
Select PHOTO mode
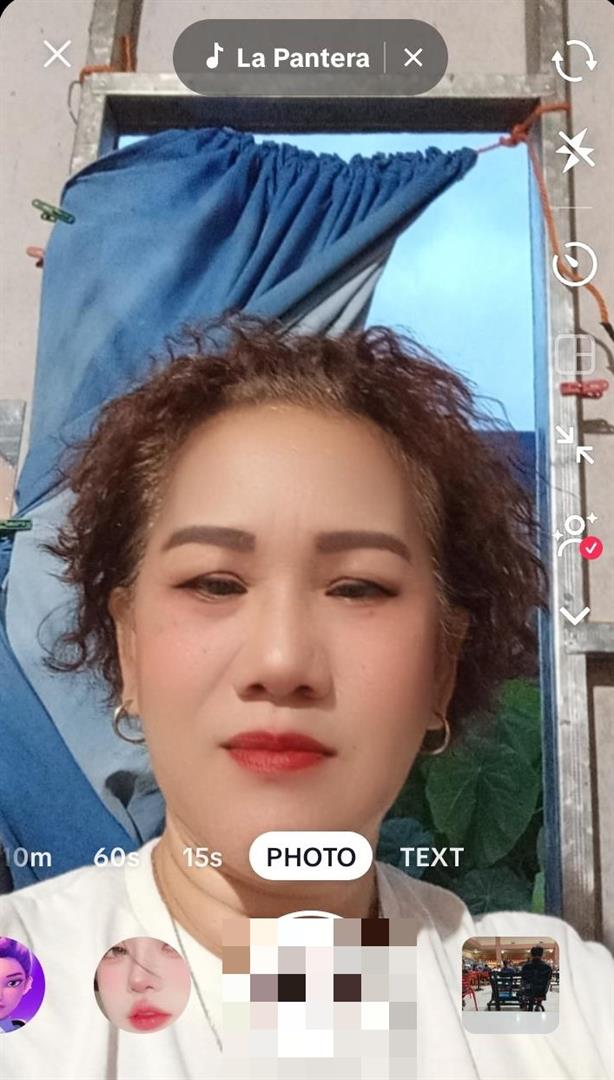click(x=310, y=857)
